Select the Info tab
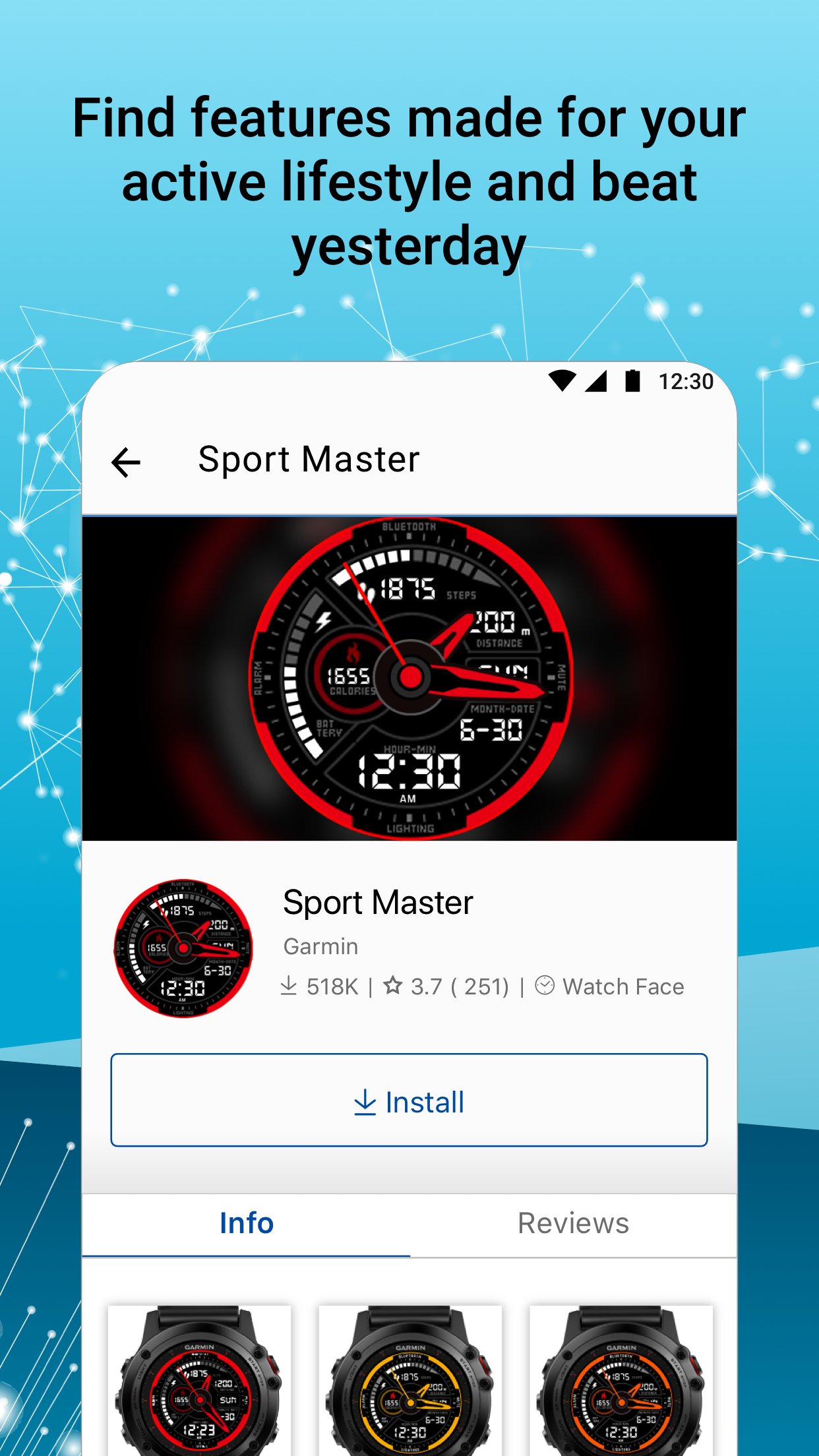 (247, 1223)
